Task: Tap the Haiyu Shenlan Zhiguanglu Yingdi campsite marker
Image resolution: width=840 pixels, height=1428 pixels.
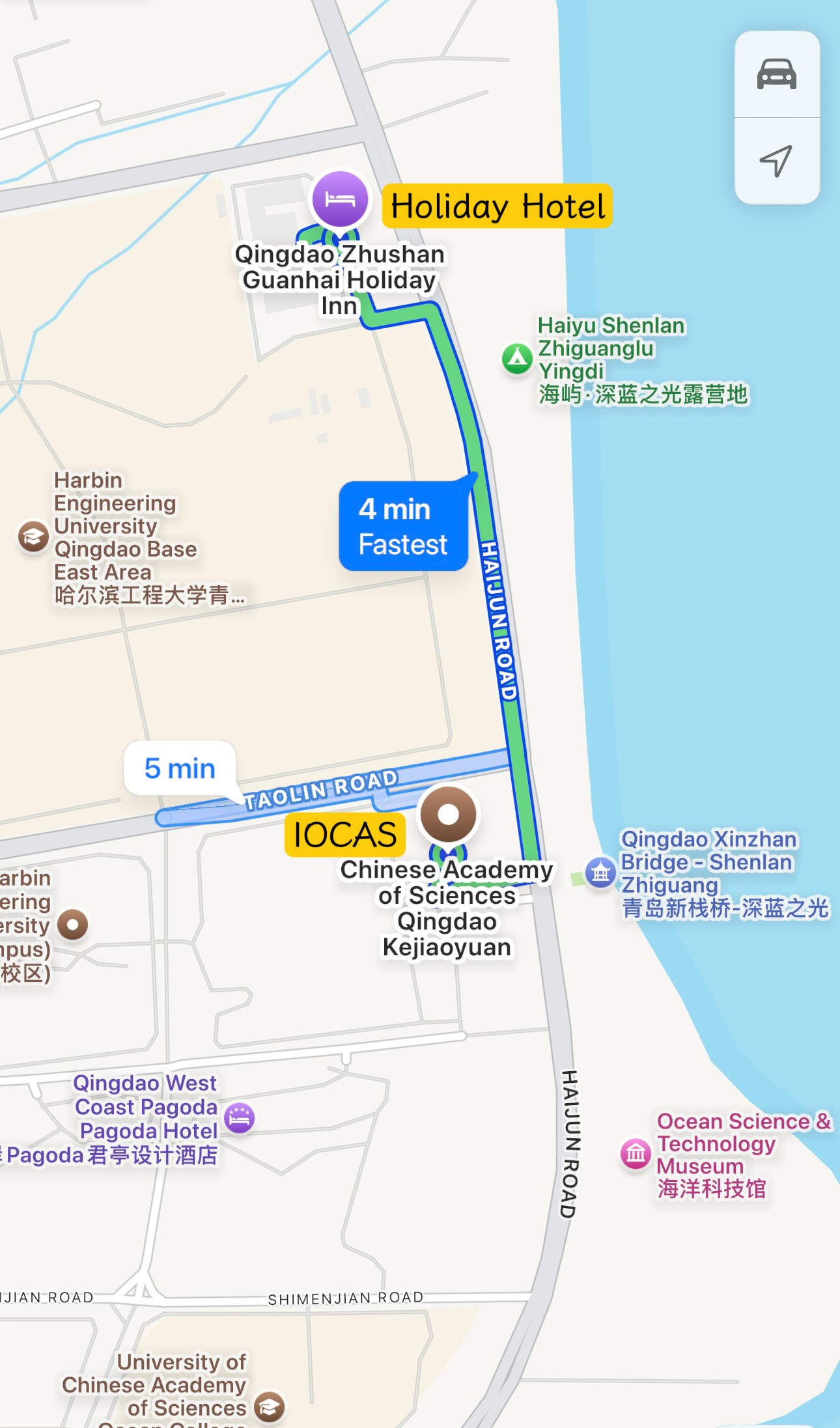Action: tap(518, 359)
